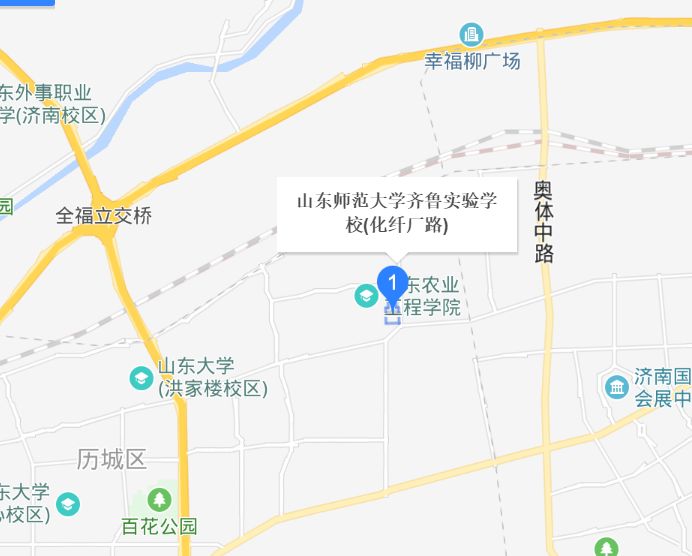Tap the 山东农业工程学院 school icon
Viewport: 692px width, 556px height.
tap(366, 296)
